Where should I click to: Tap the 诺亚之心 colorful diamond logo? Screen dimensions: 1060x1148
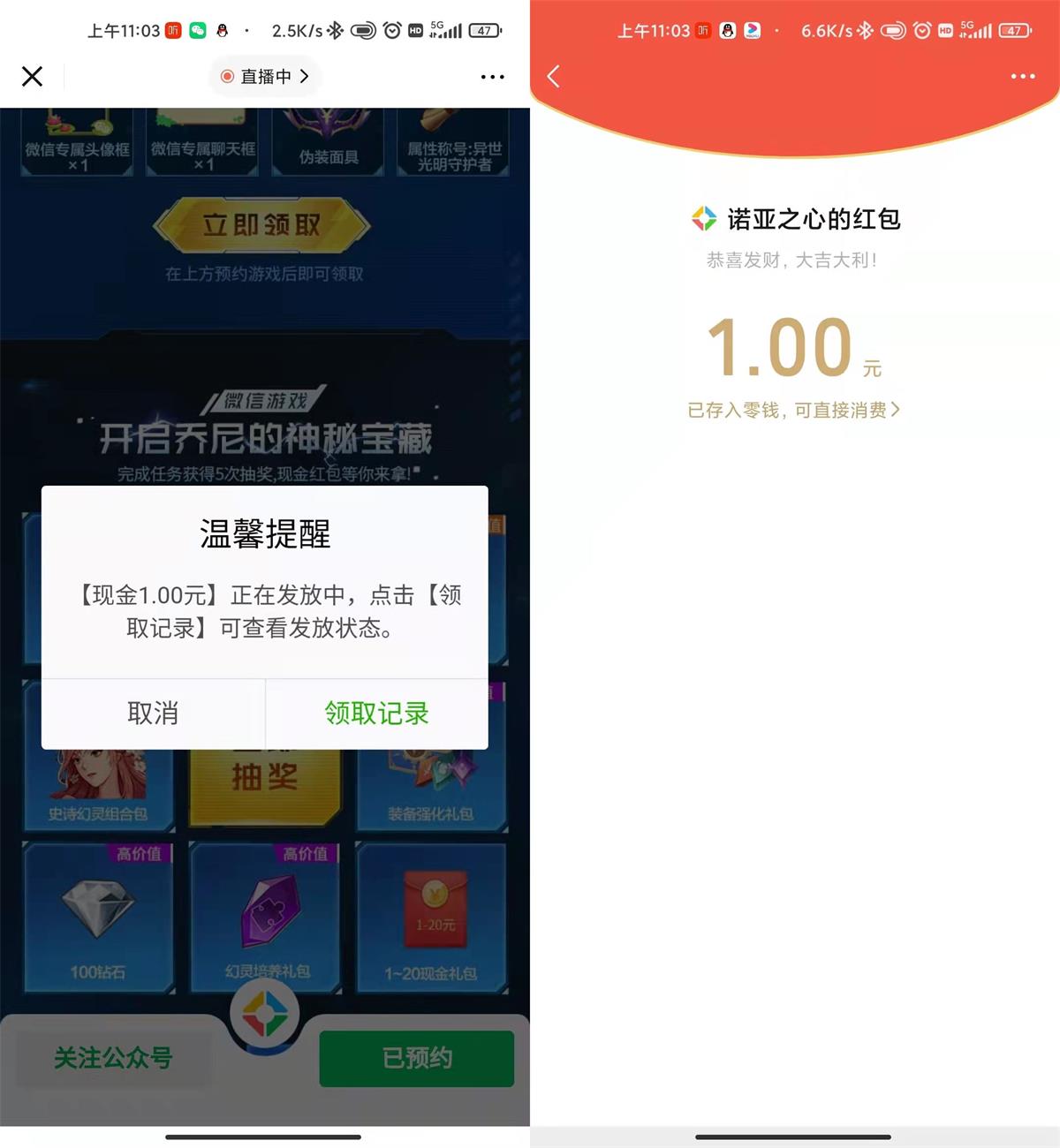702,218
